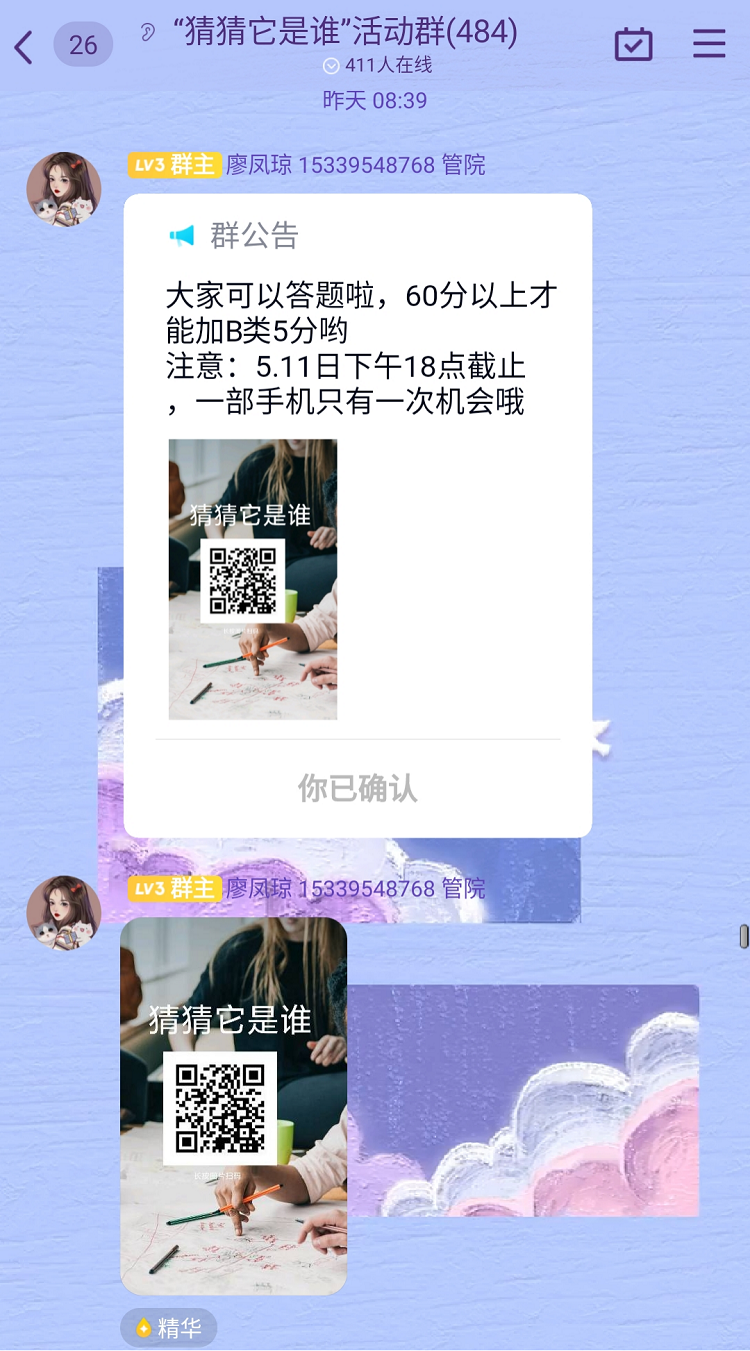Open the group calendar check-in icon
Image resolution: width=750 pixels, height=1351 pixels.
pos(633,44)
